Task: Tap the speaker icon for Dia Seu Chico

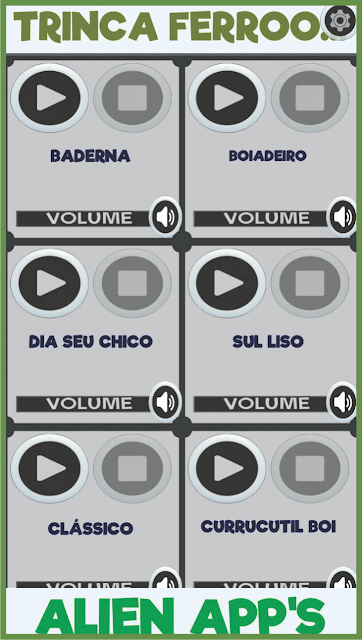Action: [165, 402]
